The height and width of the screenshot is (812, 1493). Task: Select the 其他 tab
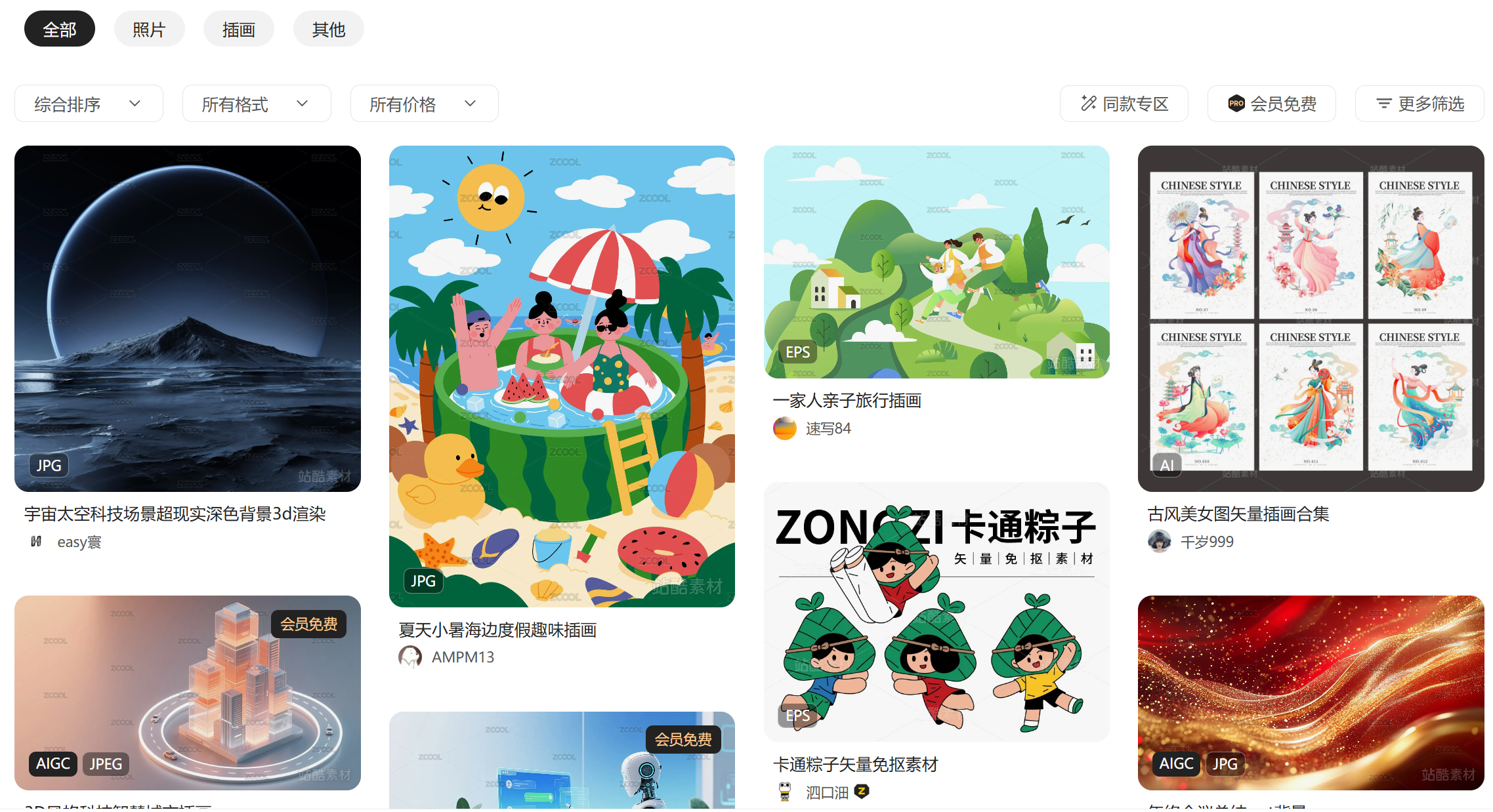(x=328, y=30)
